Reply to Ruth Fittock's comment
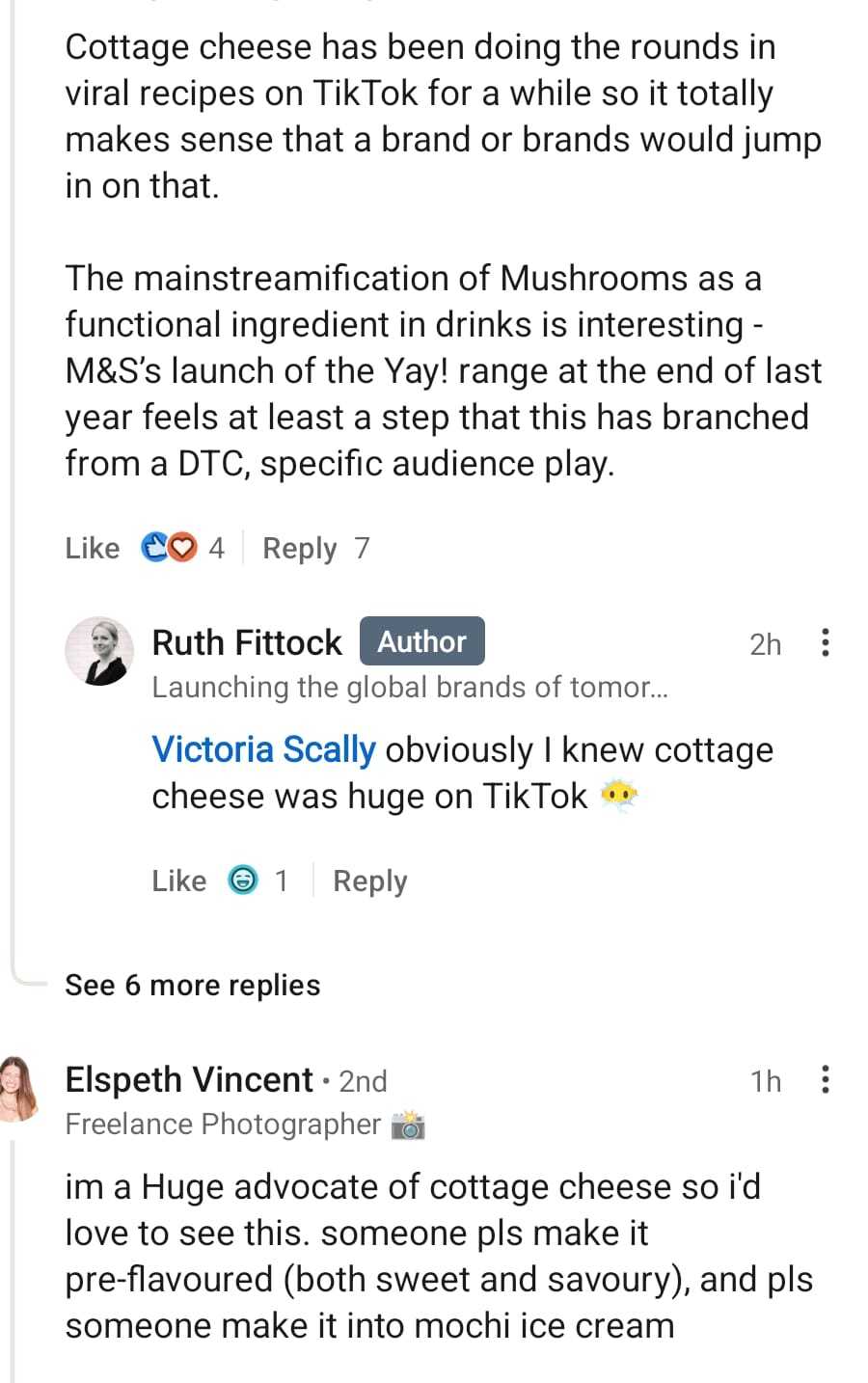The height and width of the screenshot is (1383, 868). coord(369,881)
